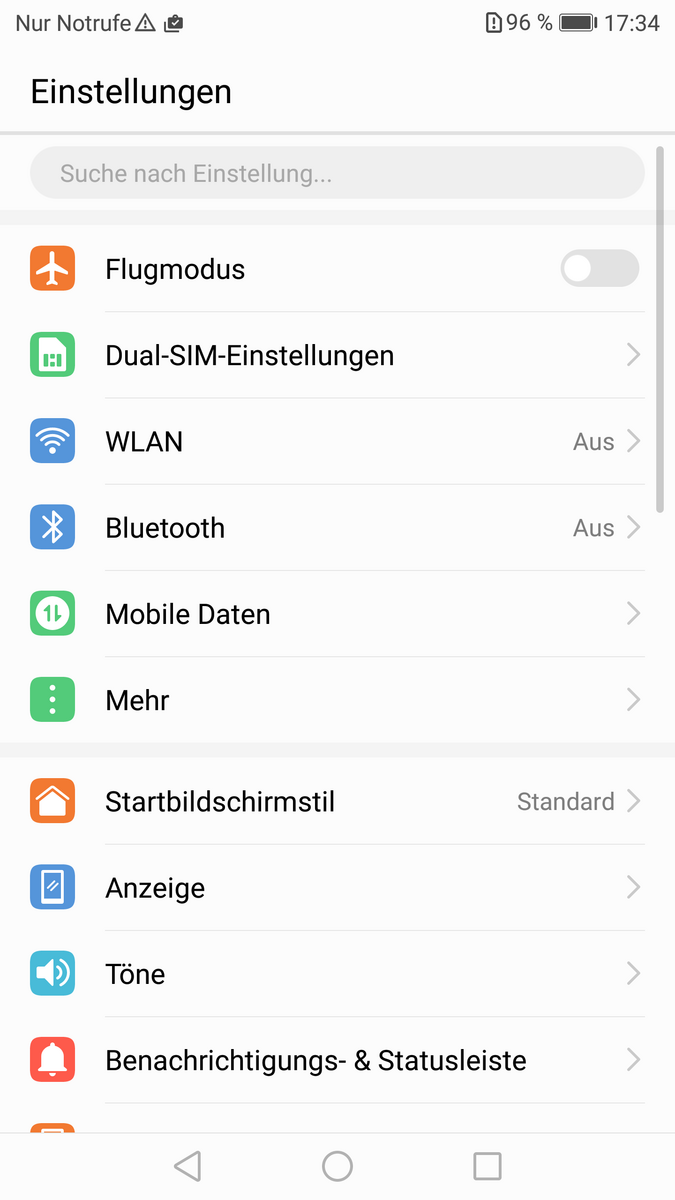Open the WLAN settings
This screenshot has height=1200, width=675.
(337, 441)
